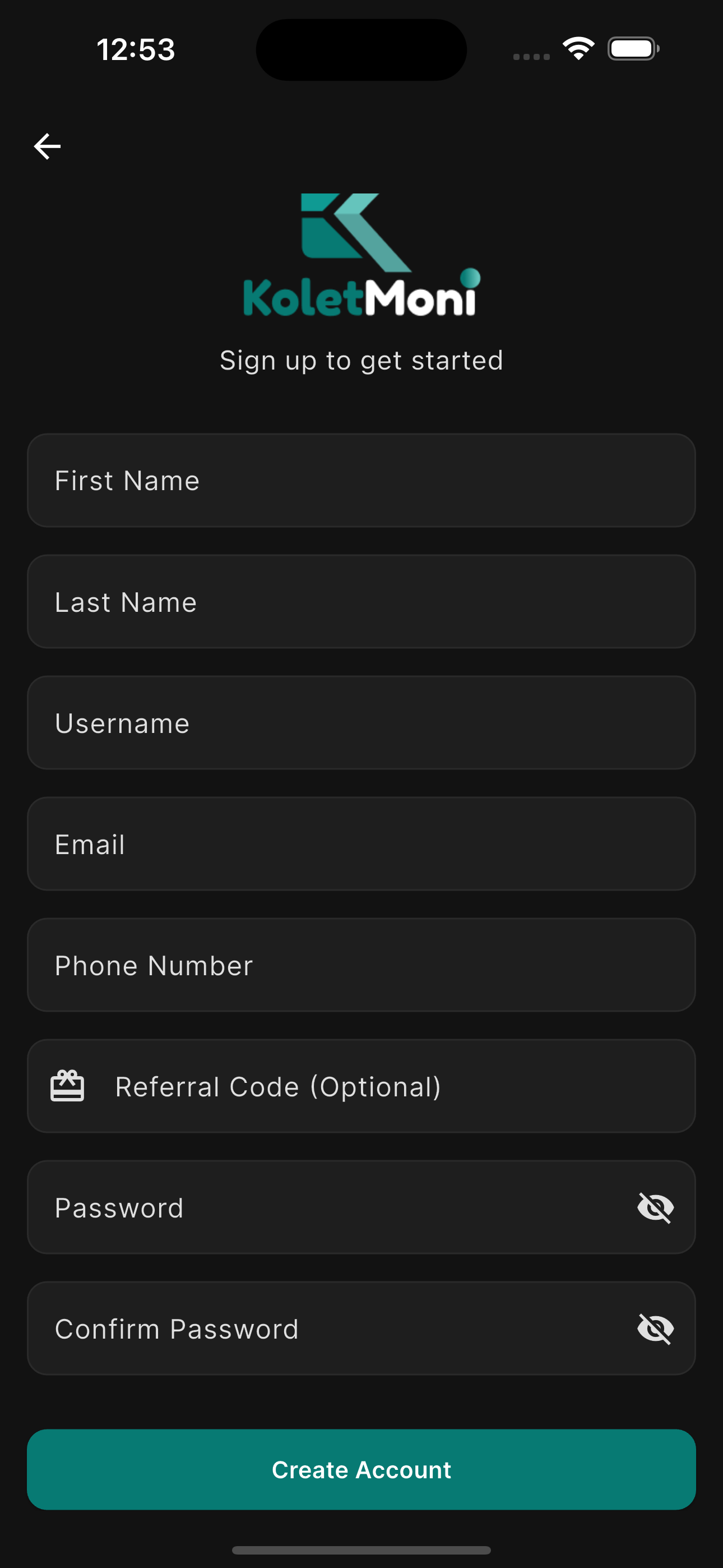
Task: Click the clock in the status bar
Action: 135,50
